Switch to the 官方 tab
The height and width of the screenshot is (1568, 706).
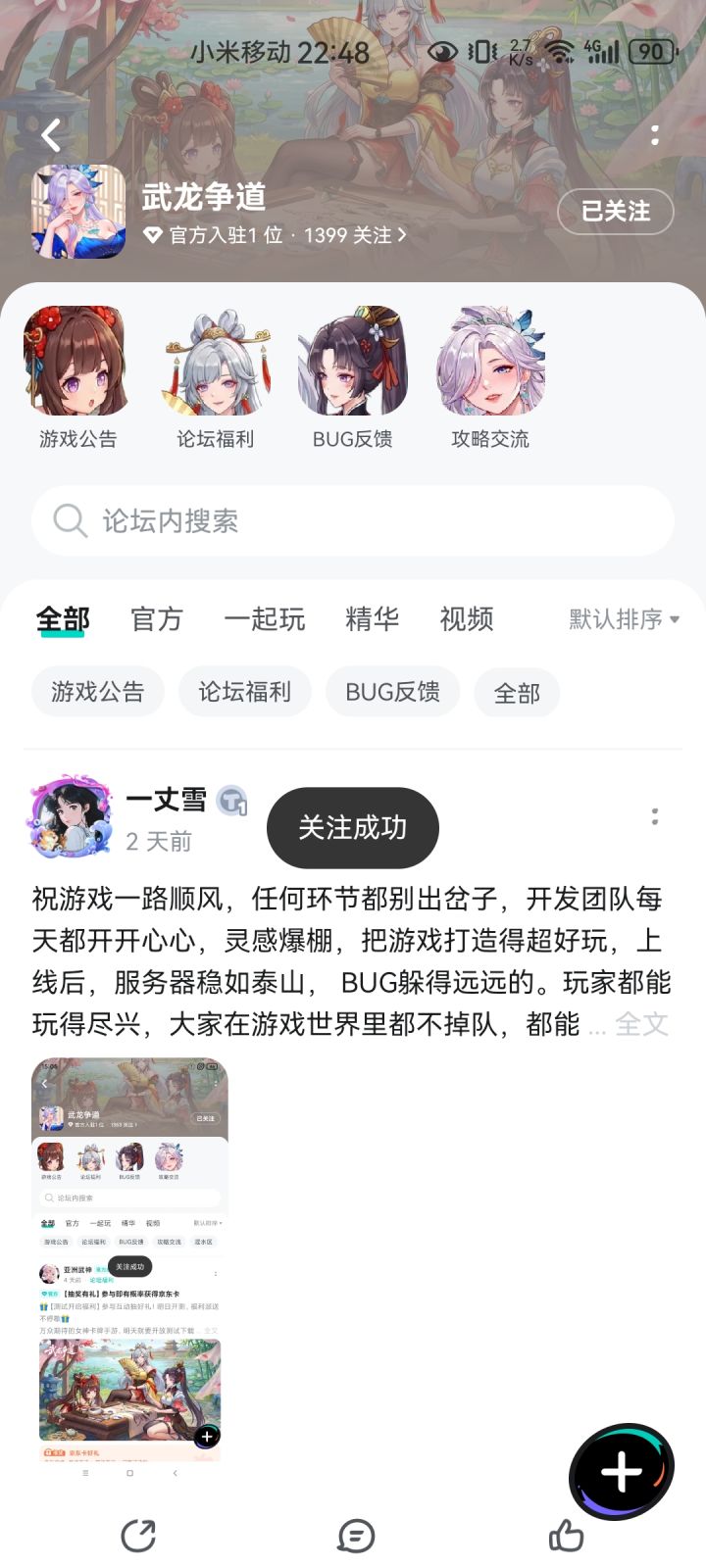coord(157,619)
